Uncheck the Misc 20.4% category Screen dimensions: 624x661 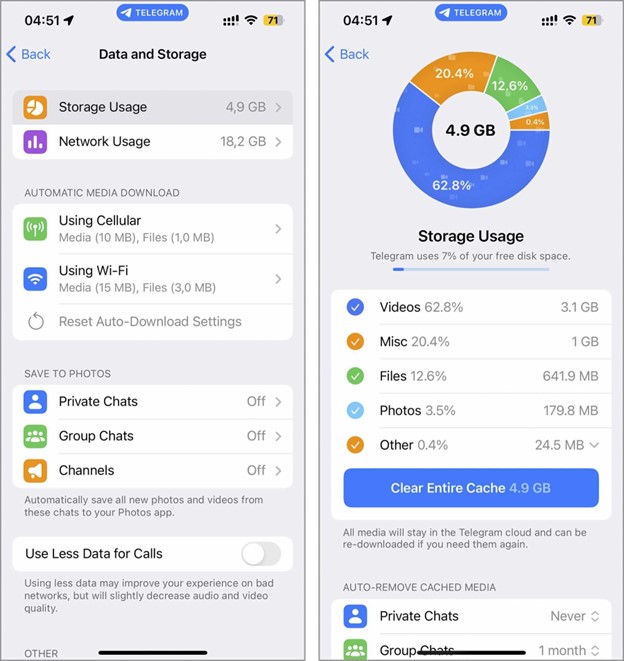[355, 342]
